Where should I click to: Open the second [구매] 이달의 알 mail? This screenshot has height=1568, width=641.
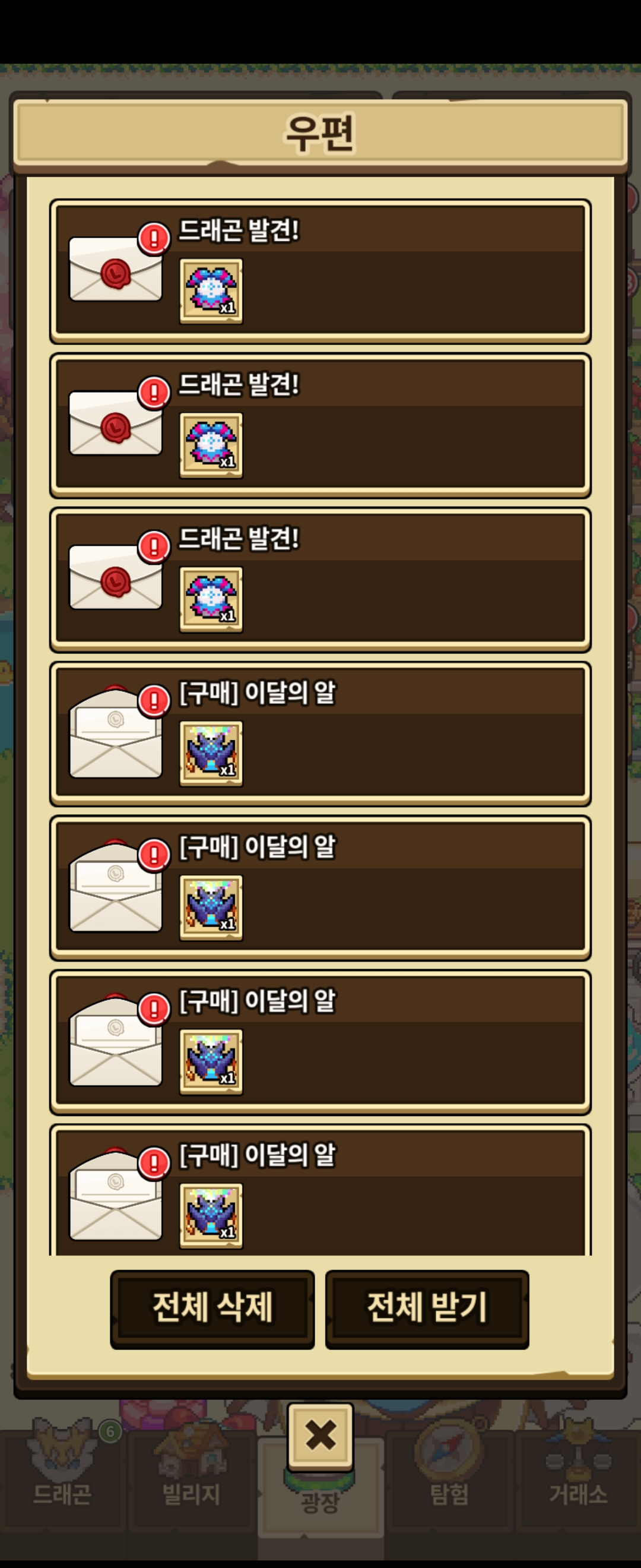[x=320, y=887]
